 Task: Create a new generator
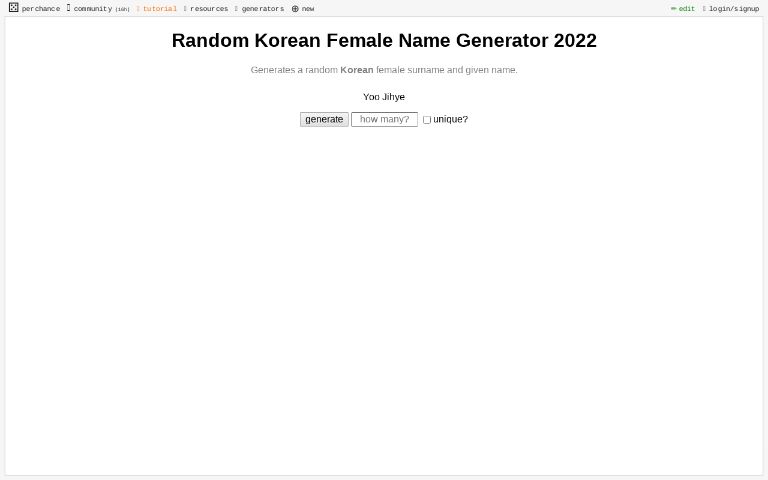tap(303, 8)
